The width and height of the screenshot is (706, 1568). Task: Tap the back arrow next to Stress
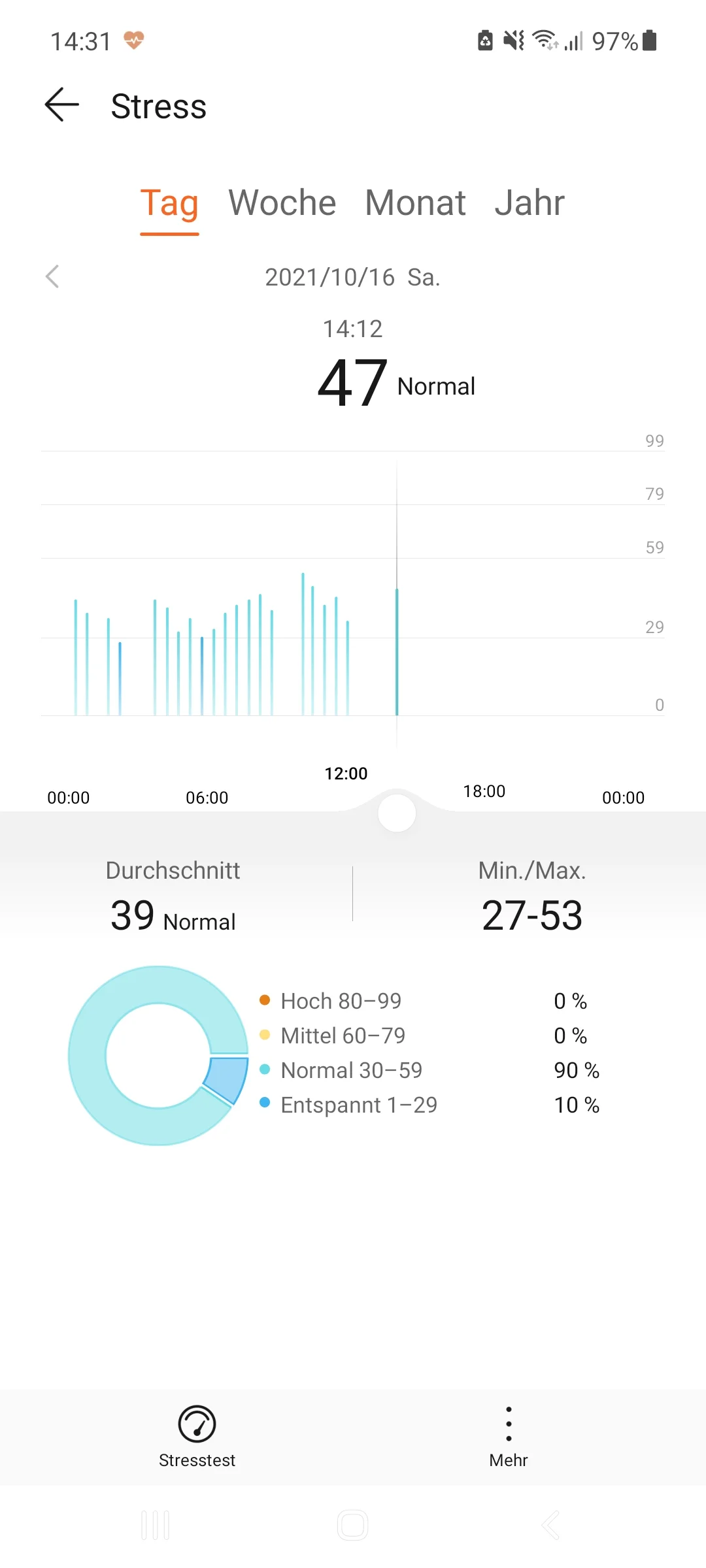[x=61, y=105]
